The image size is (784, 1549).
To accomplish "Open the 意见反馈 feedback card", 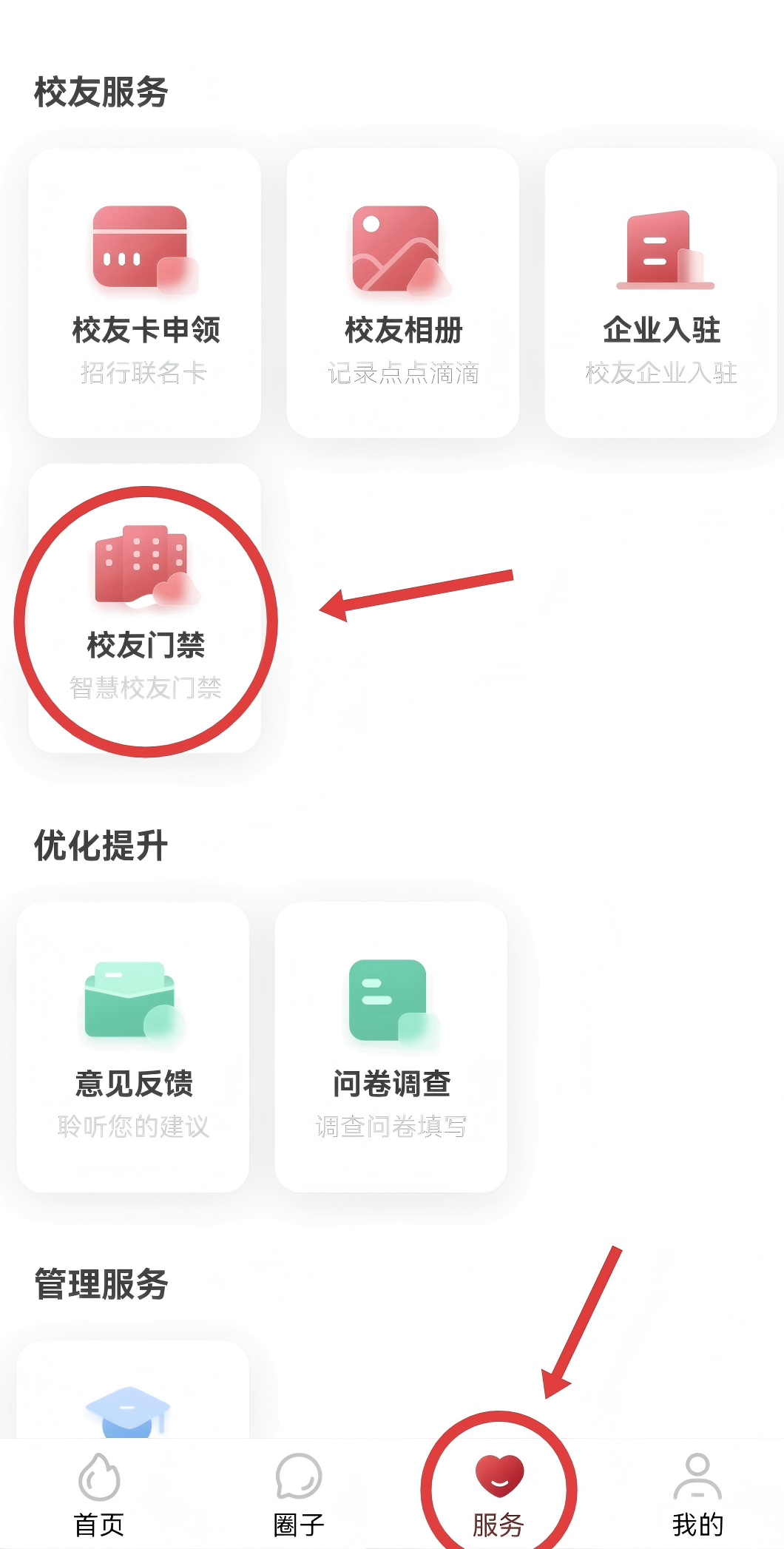I will click(x=133, y=1046).
